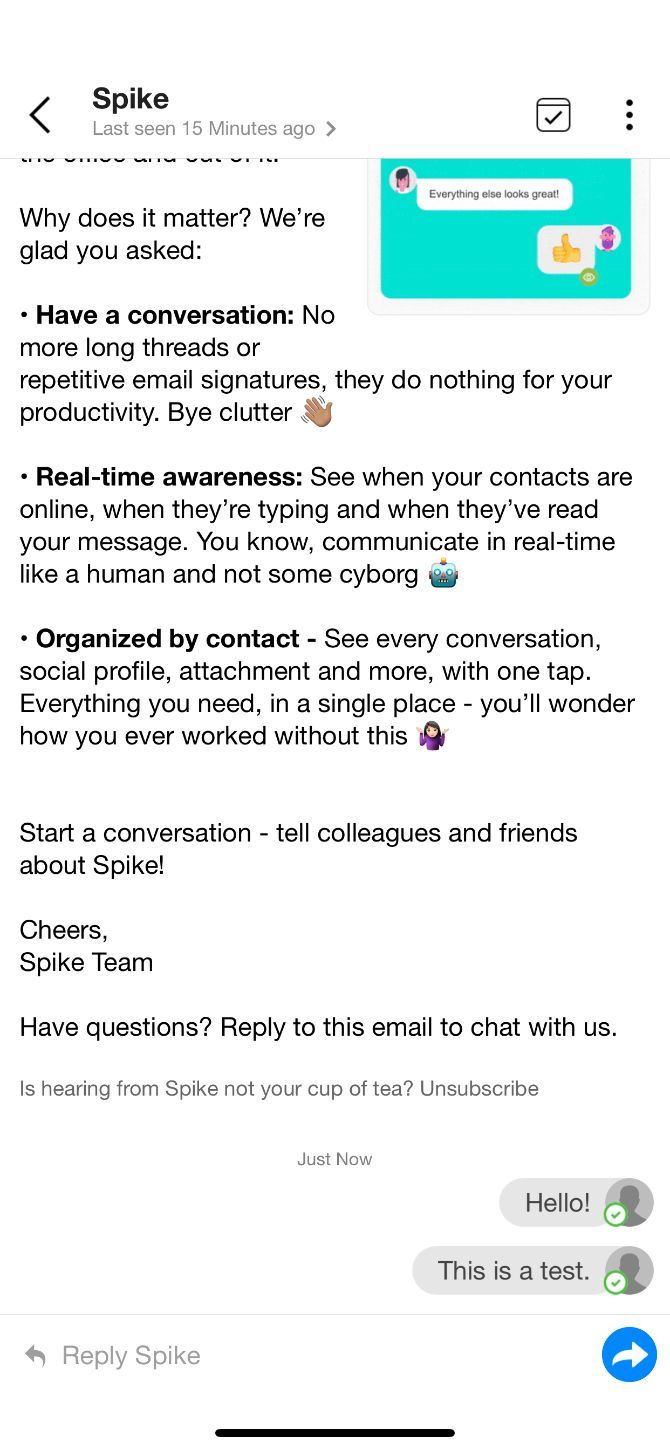Go back using the back arrow
This screenshot has height=1450, width=670.
point(40,114)
